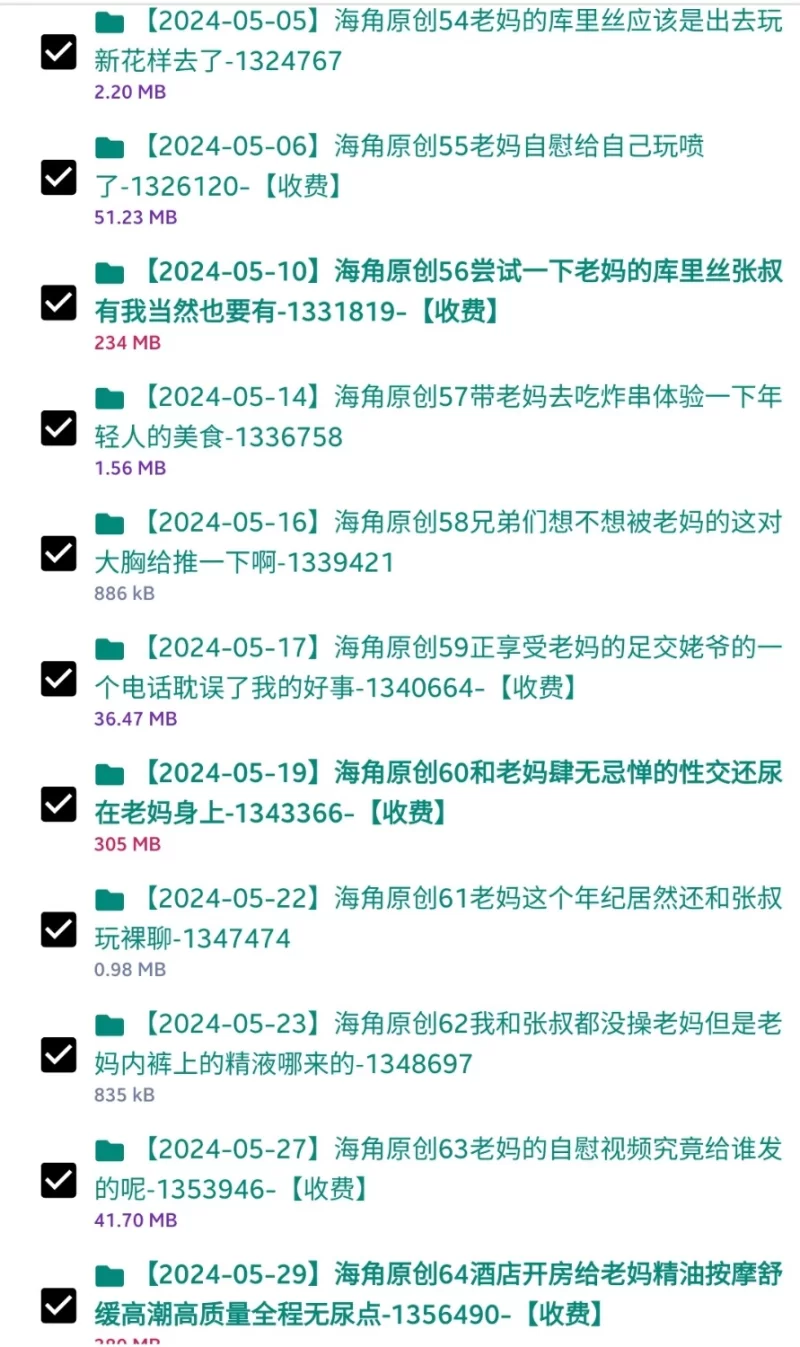
Task: Toggle the checkbox beside the 2024-05-17 folder
Action: pos(59,679)
